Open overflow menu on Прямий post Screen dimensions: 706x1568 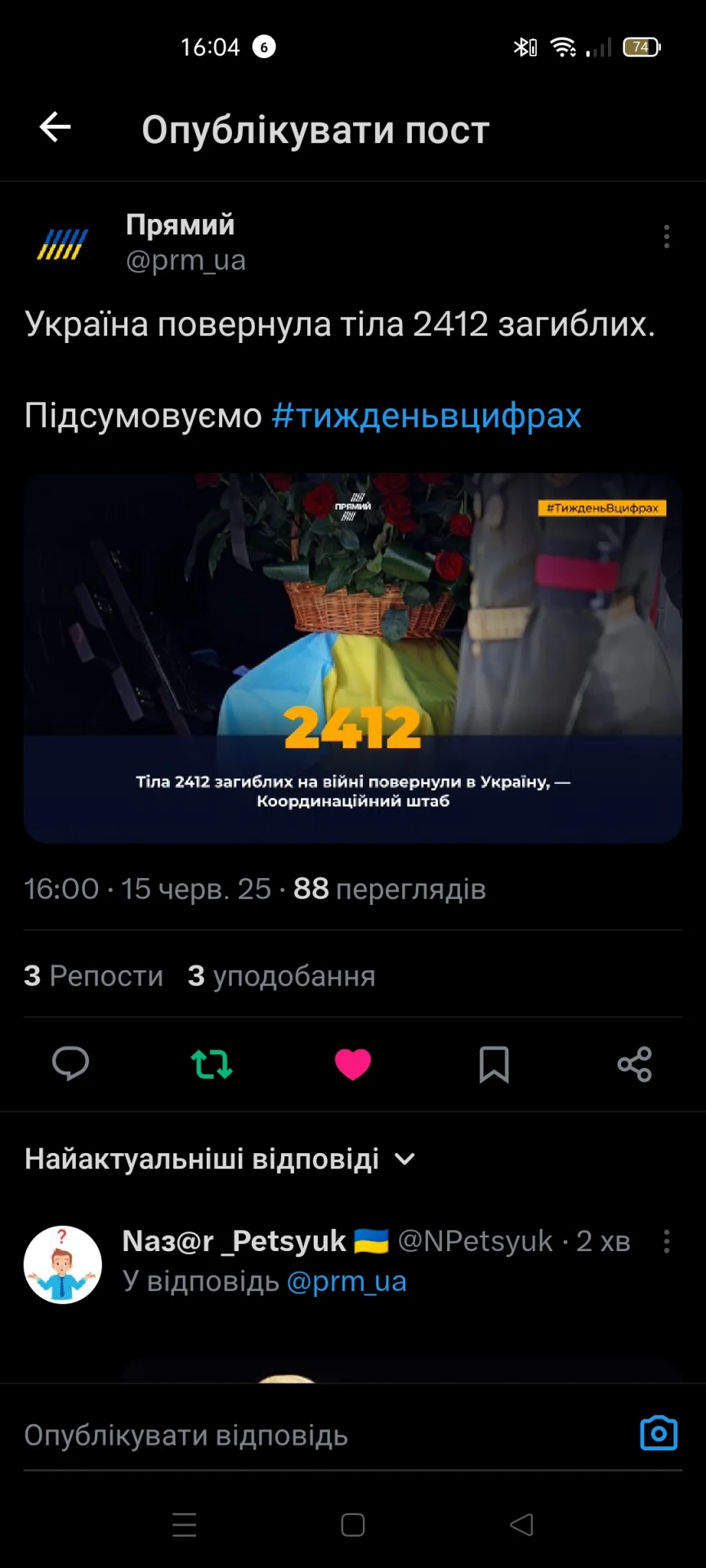[667, 237]
